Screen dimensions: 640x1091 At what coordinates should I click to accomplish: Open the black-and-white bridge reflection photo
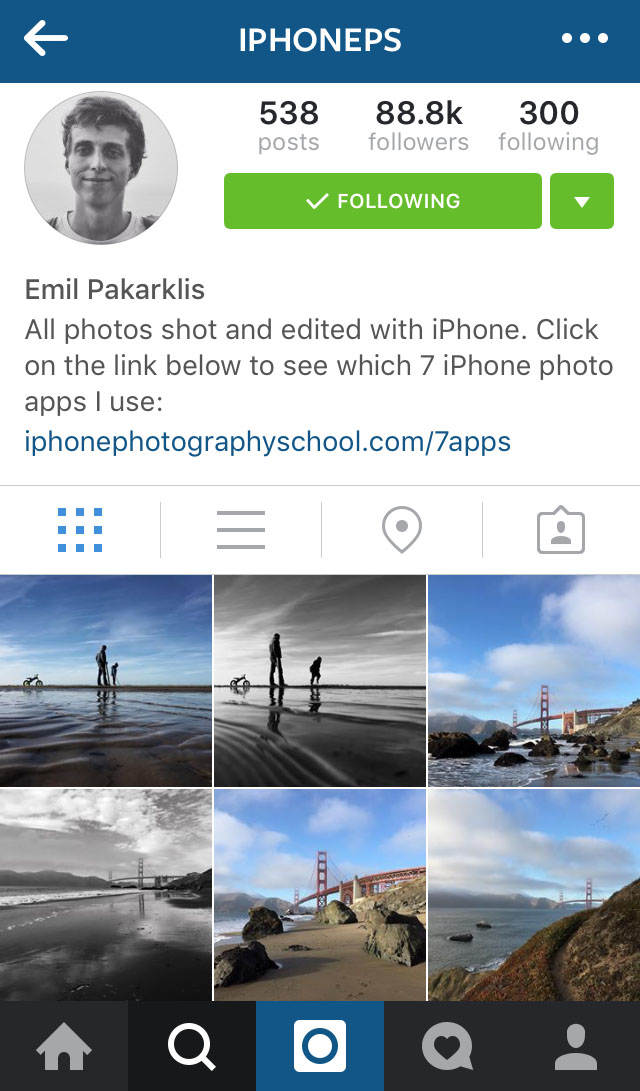(x=106, y=894)
